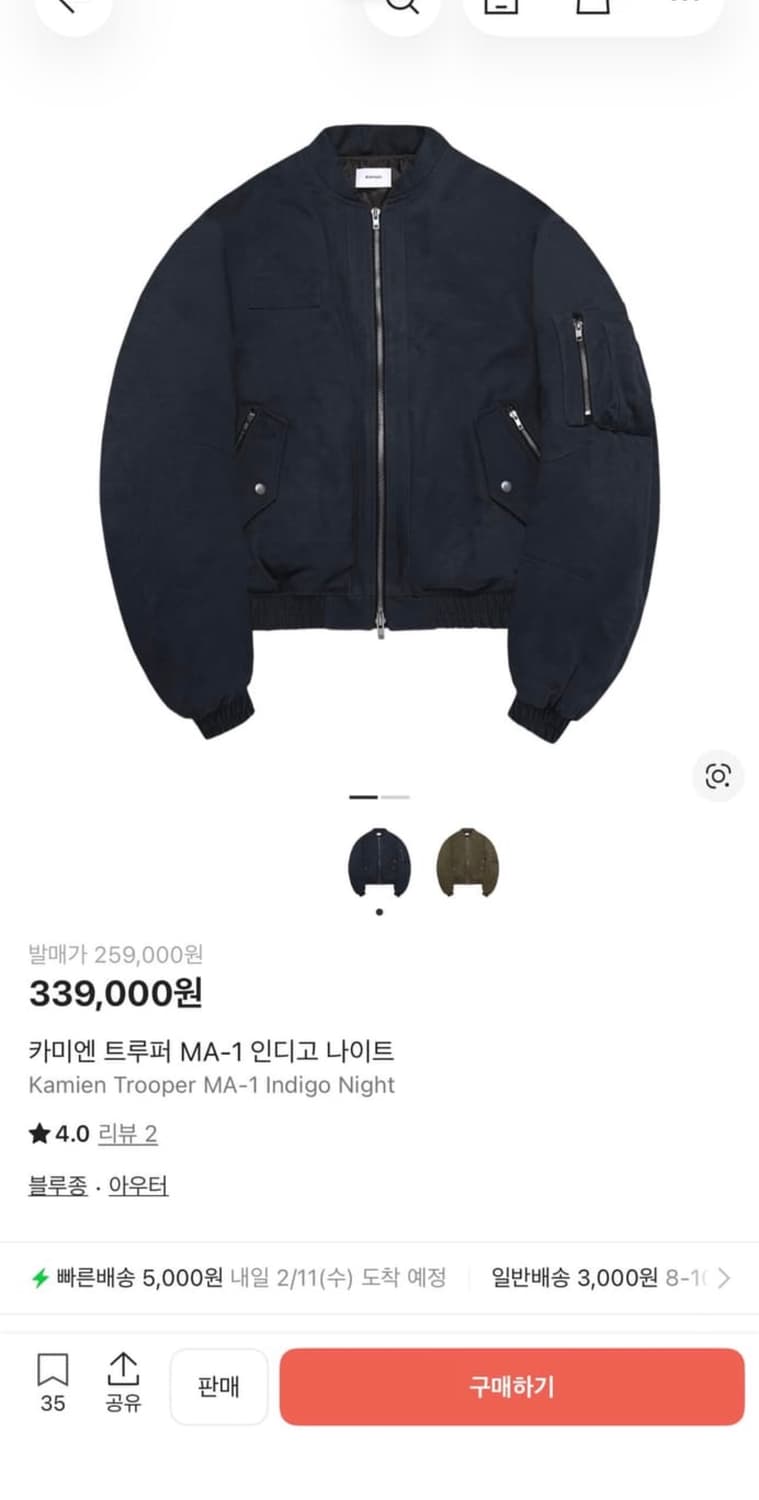The width and height of the screenshot is (759, 1500).
Task: Open search using the magnifier icon
Action: [x=404, y=8]
